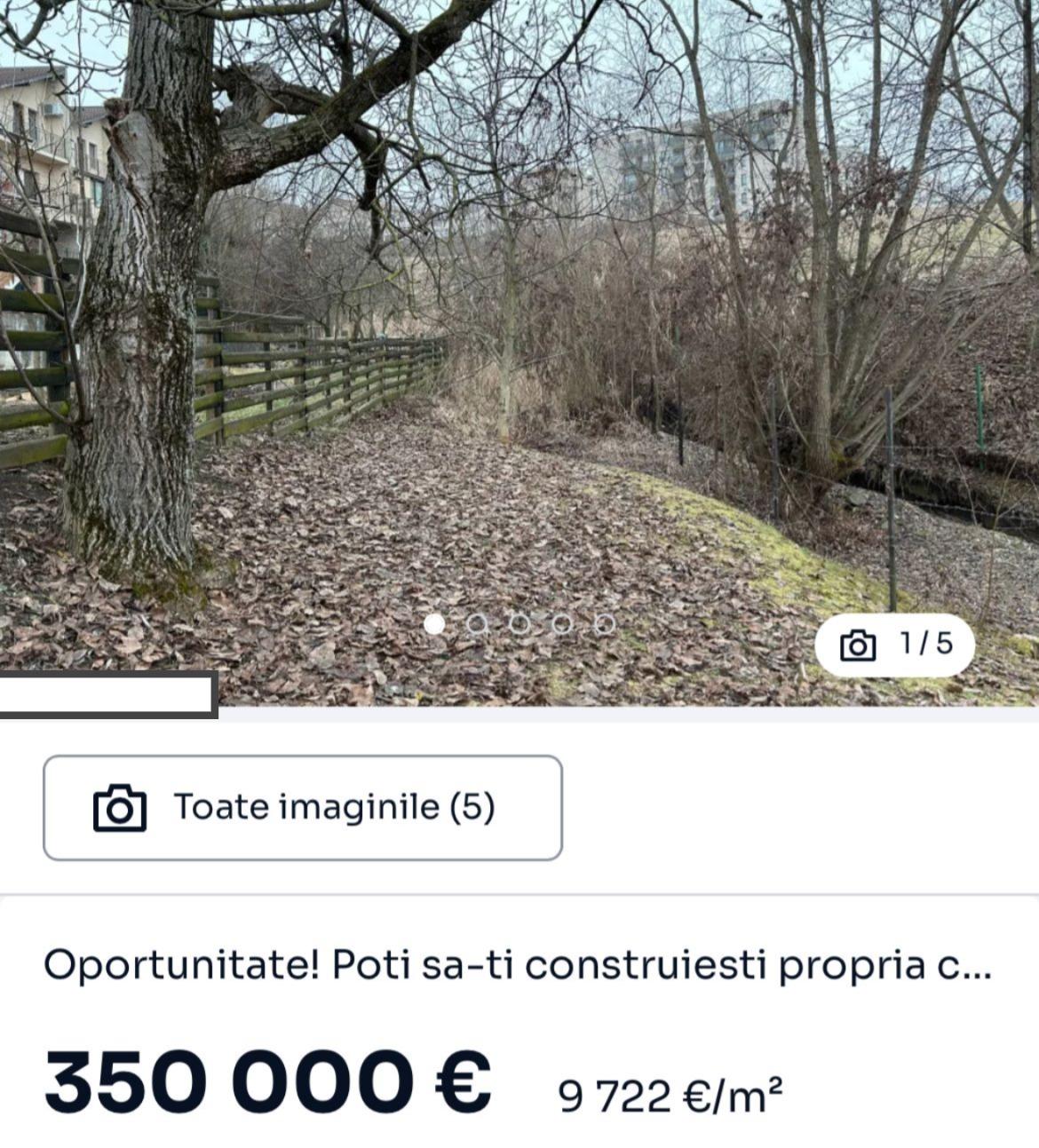The image size is (1039, 1148).
Task: Jump to the second photo via page dots
Action: tap(477, 624)
